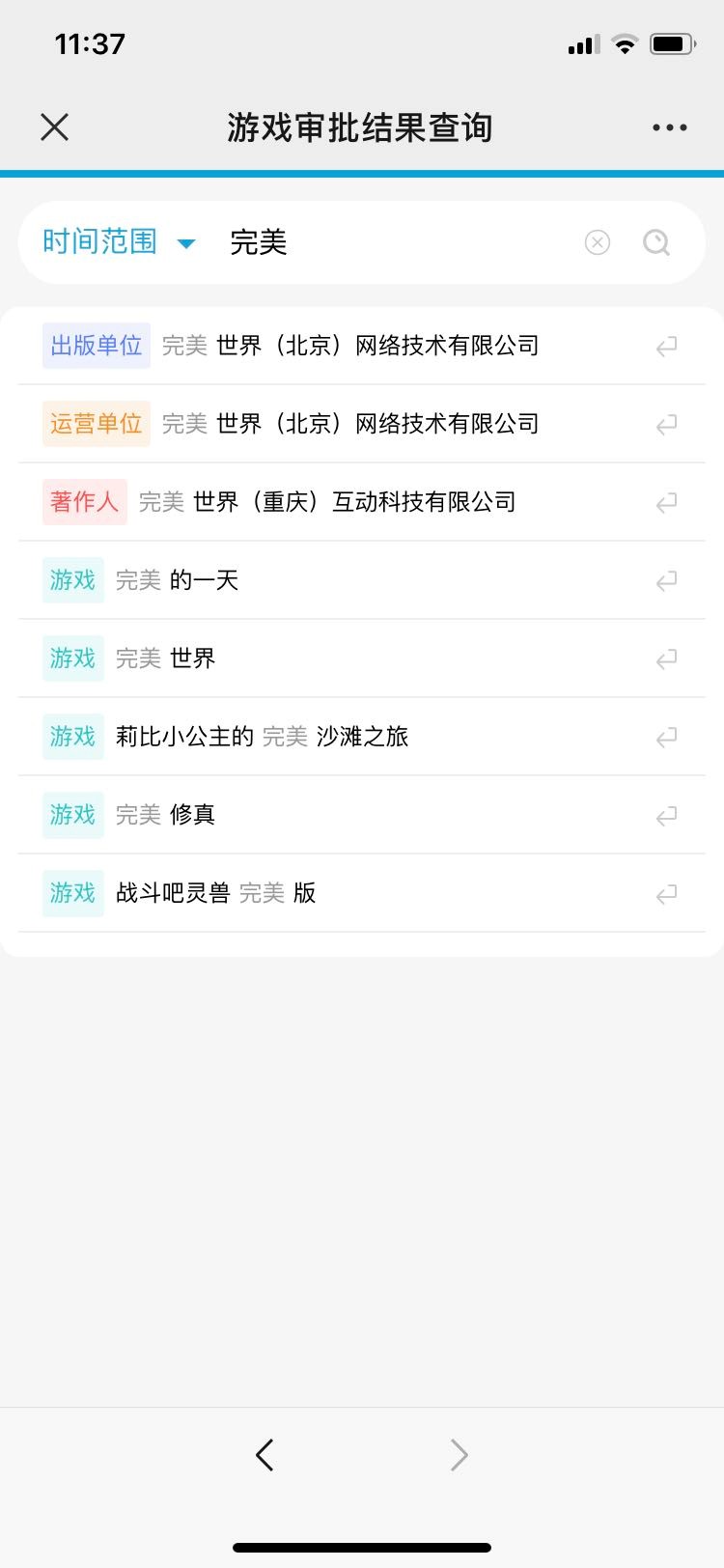724x1568 pixels.
Task: Go forward with the bottom right arrow
Action: pos(459,1455)
